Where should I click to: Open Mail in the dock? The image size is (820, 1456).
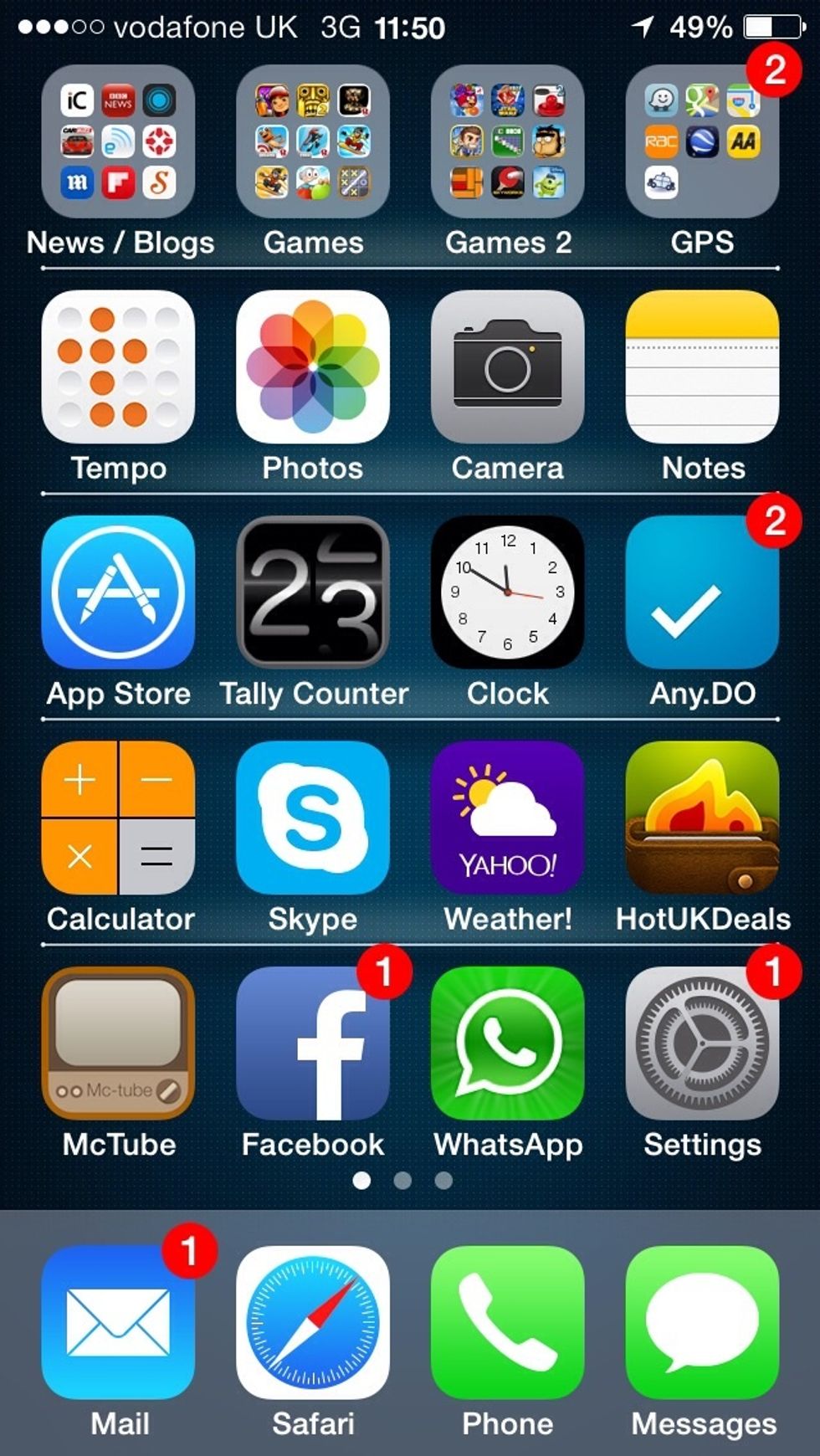coord(118,1322)
